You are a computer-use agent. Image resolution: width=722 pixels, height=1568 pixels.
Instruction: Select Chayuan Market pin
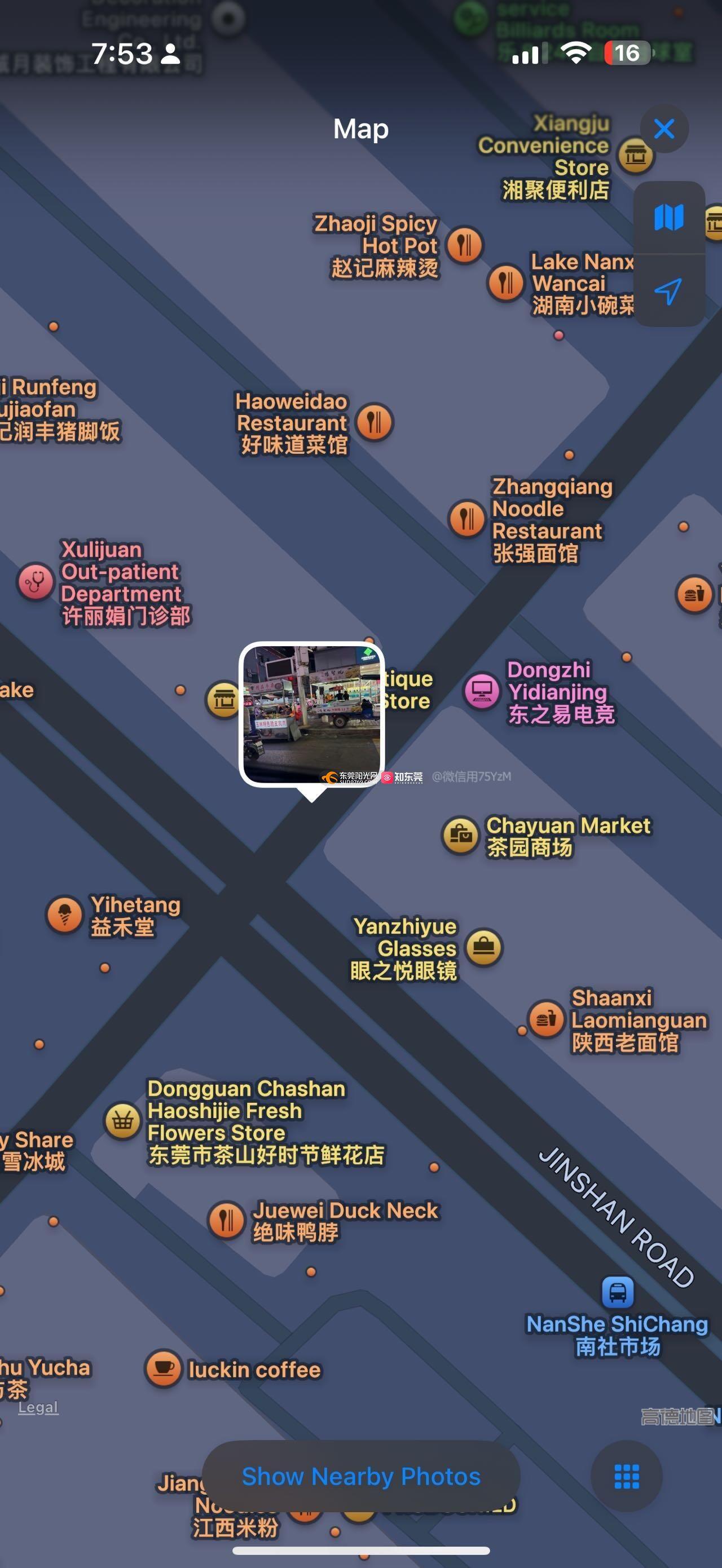tap(460, 835)
